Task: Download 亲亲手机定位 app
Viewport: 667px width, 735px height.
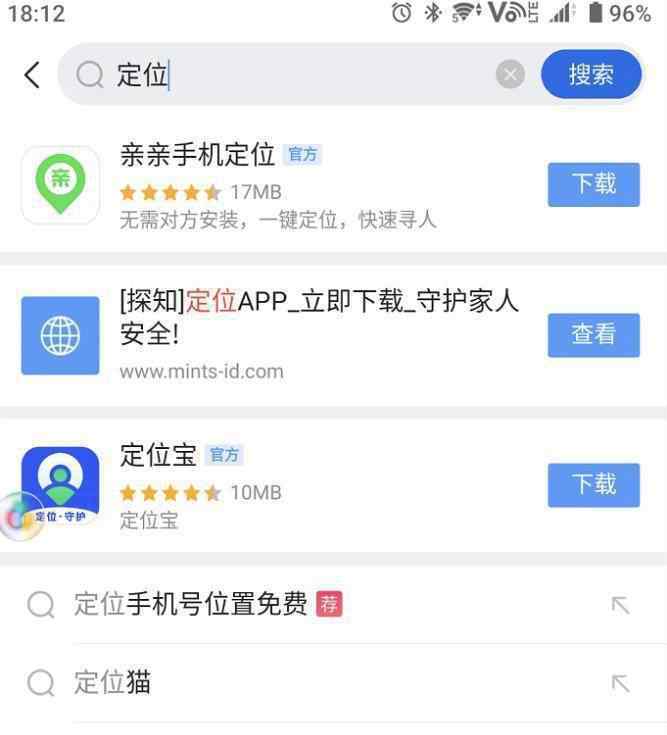Action: tap(593, 184)
